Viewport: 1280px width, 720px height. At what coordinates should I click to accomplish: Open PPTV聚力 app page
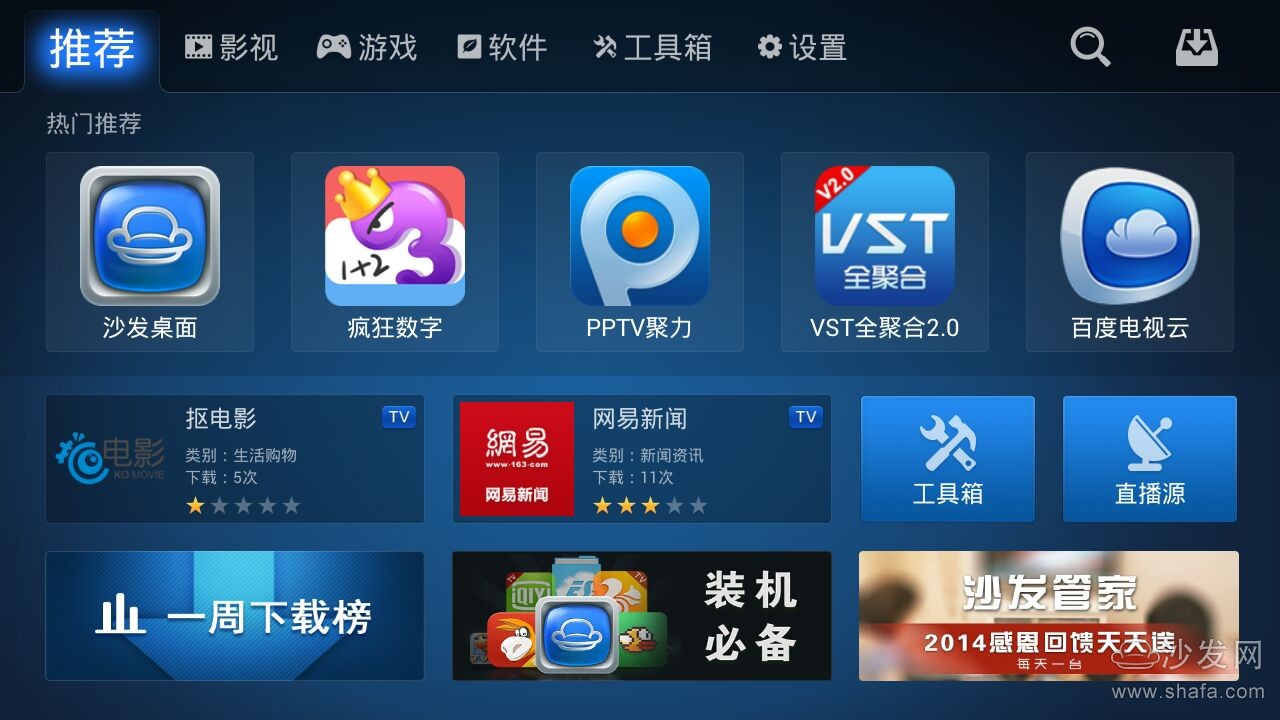[640, 252]
